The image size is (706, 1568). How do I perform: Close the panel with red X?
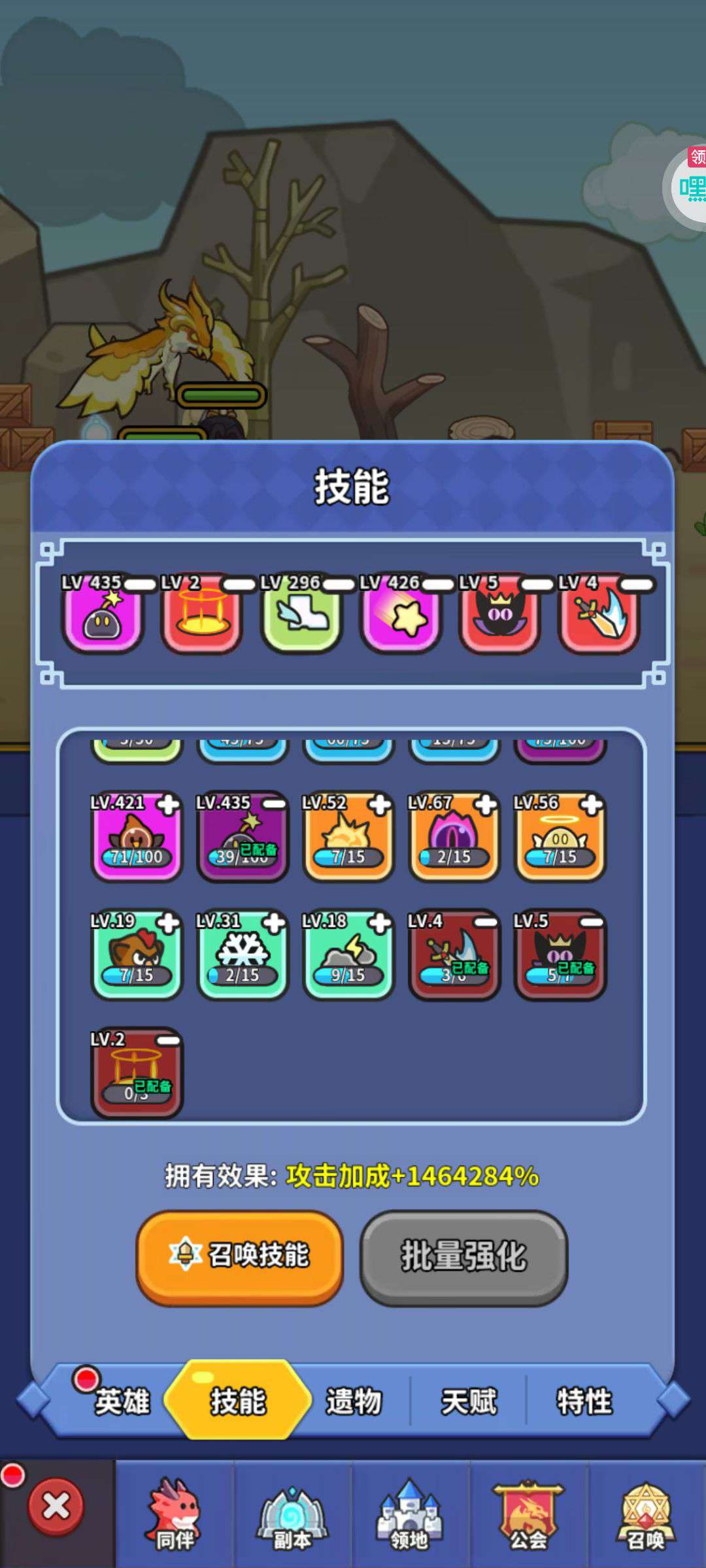[x=56, y=1506]
